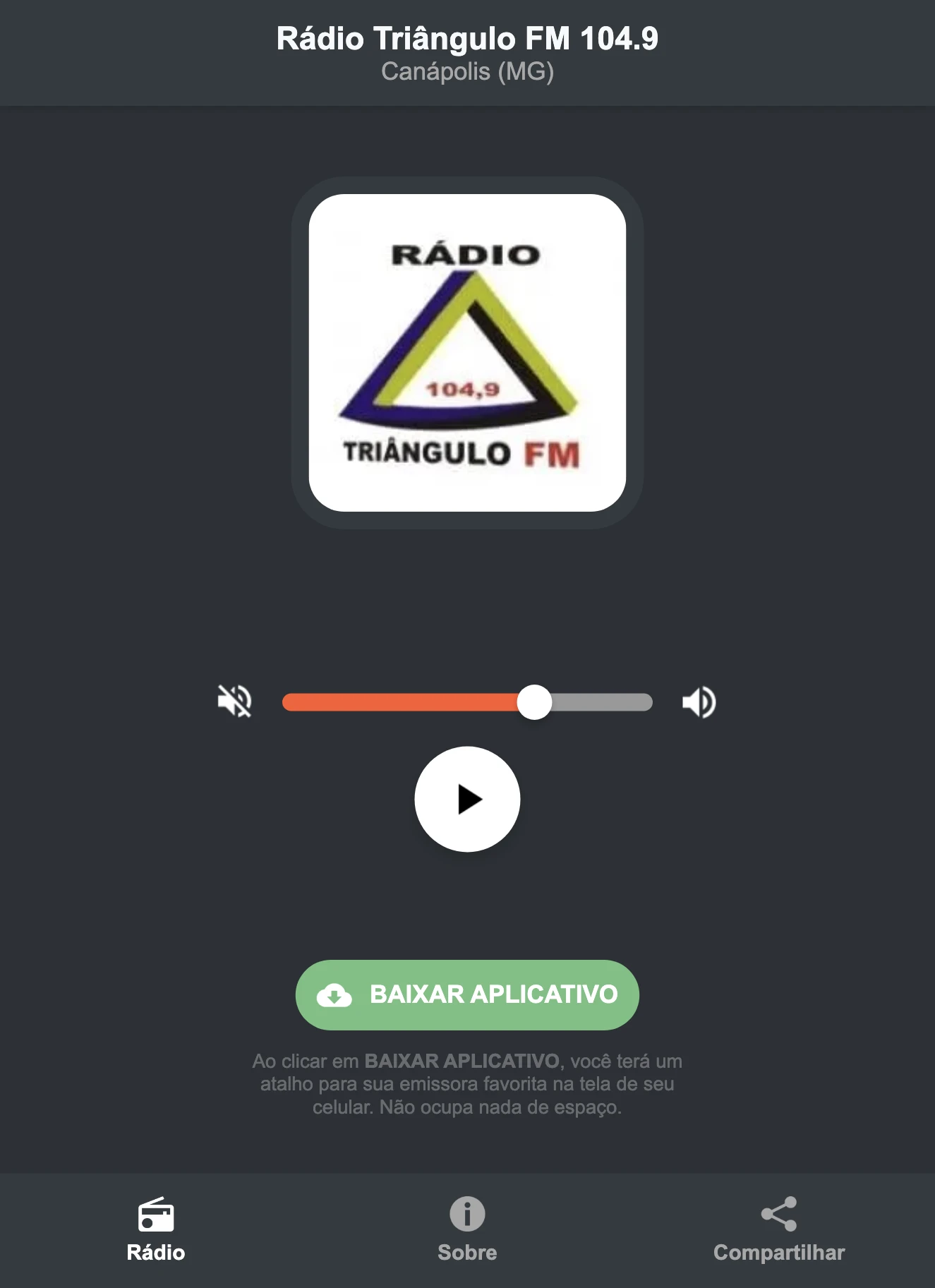Toggle maximum volume with the right speaker icon

tap(699, 702)
